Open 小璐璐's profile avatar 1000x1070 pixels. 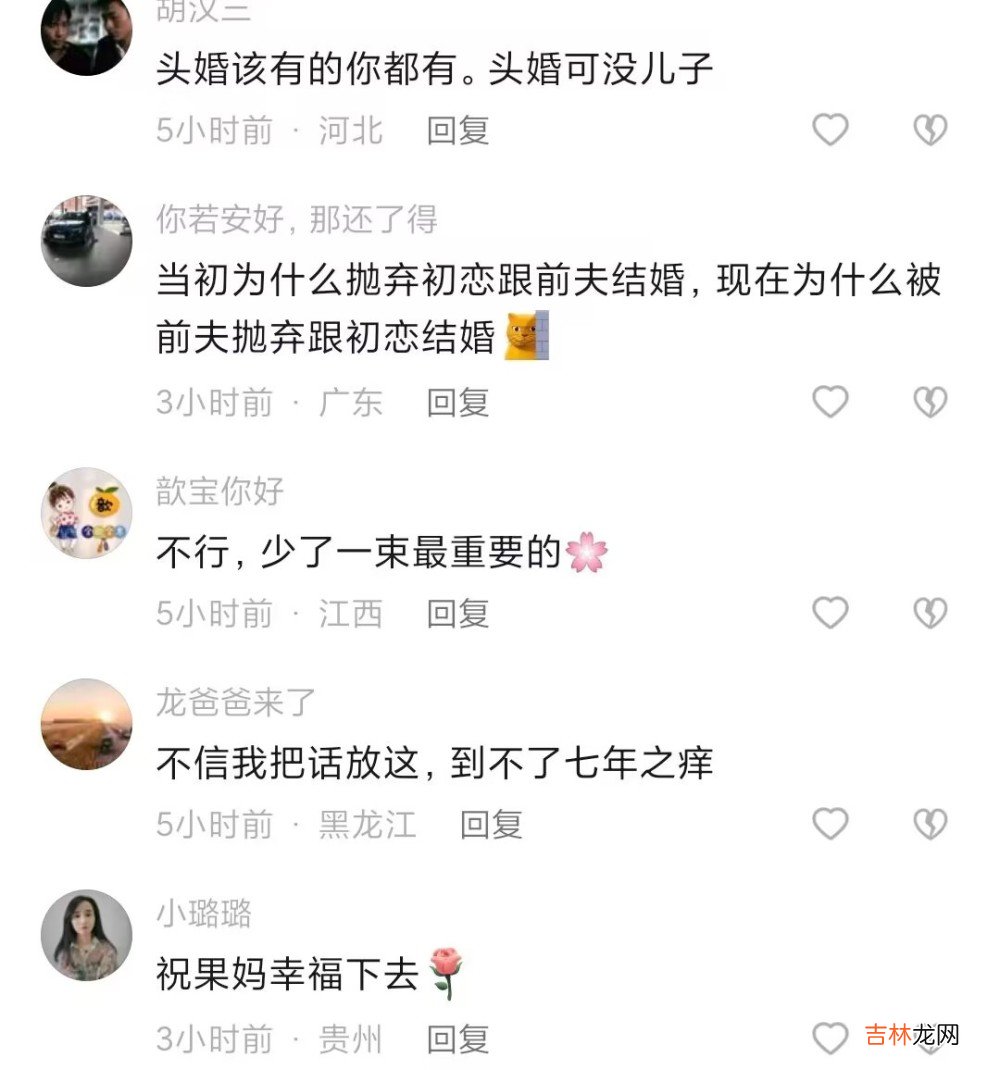(87, 935)
